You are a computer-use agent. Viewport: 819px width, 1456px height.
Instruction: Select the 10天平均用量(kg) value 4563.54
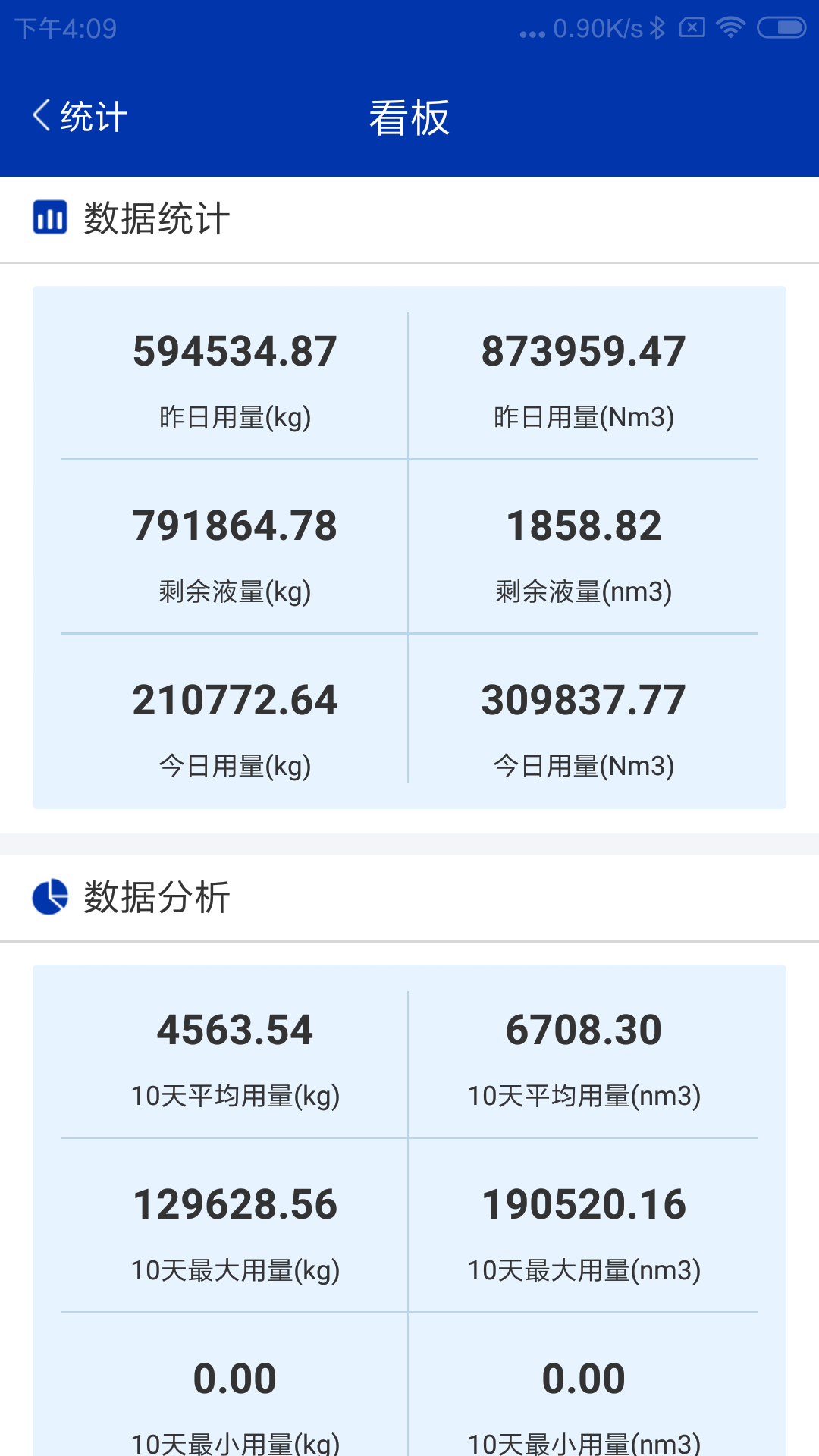tap(235, 1030)
